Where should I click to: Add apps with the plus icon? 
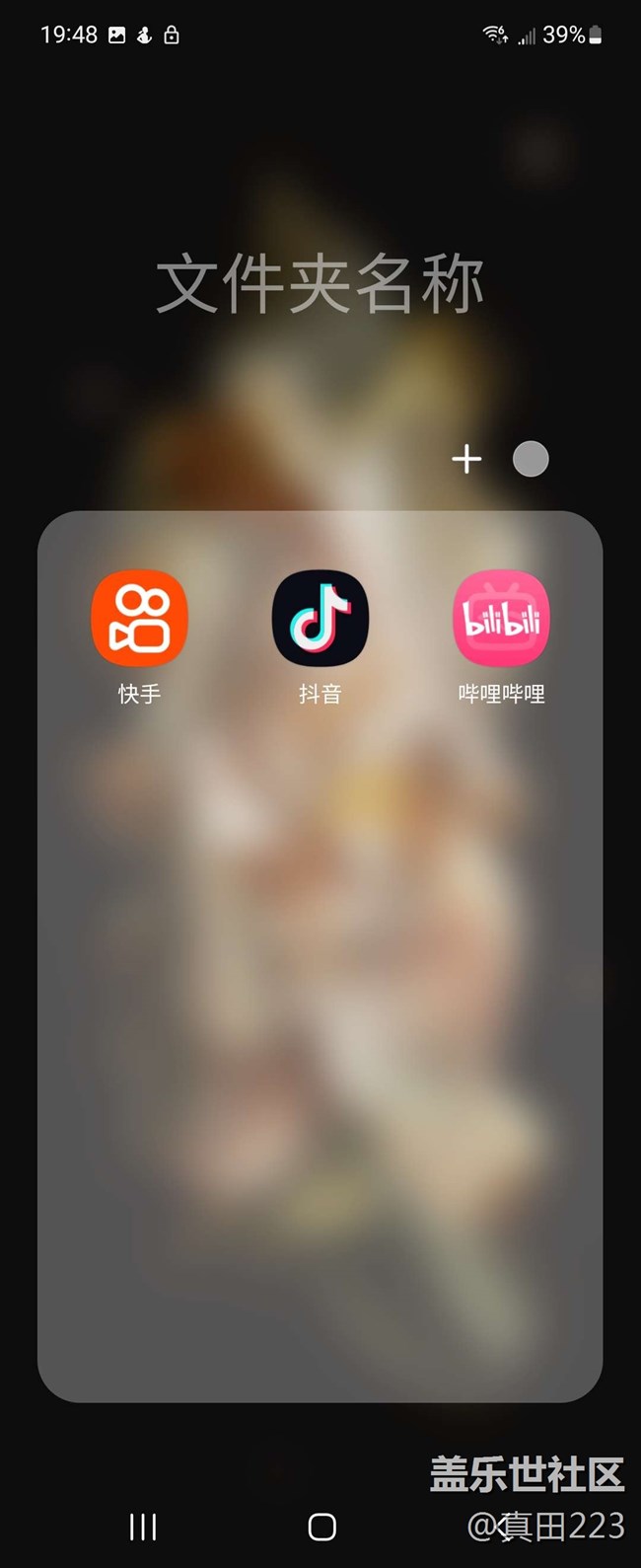(466, 459)
